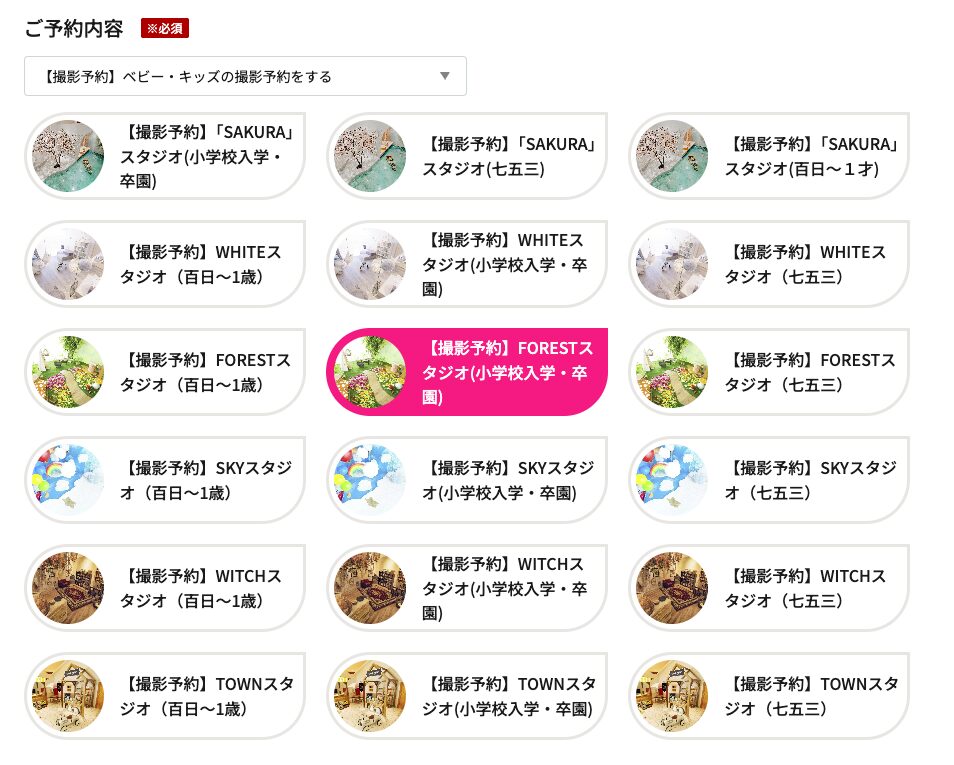Select SKY studio 百日～1歳 option
Screen dimensions: 954x765
pyautogui.click(x=165, y=480)
